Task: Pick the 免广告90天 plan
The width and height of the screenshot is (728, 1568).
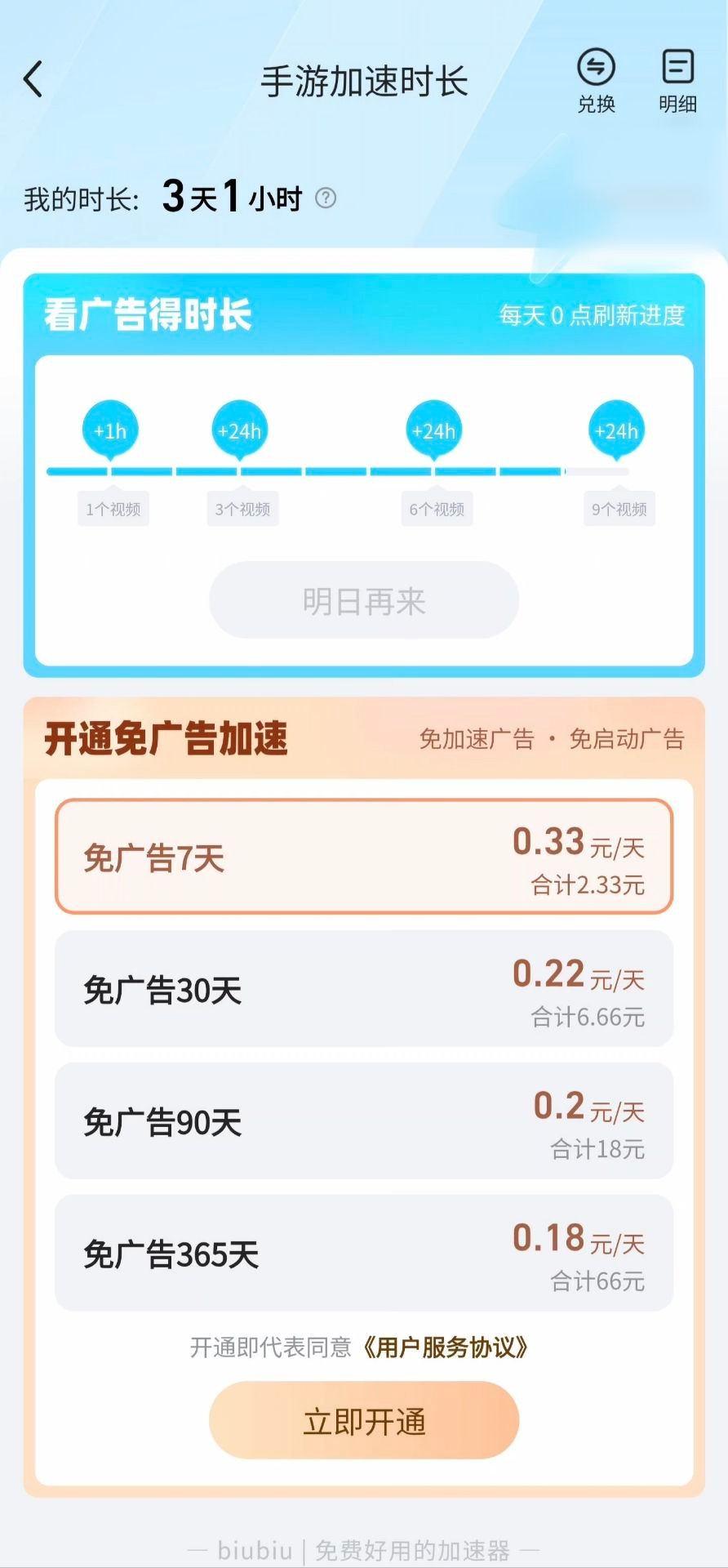Action: pyautogui.click(x=364, y=1121)
